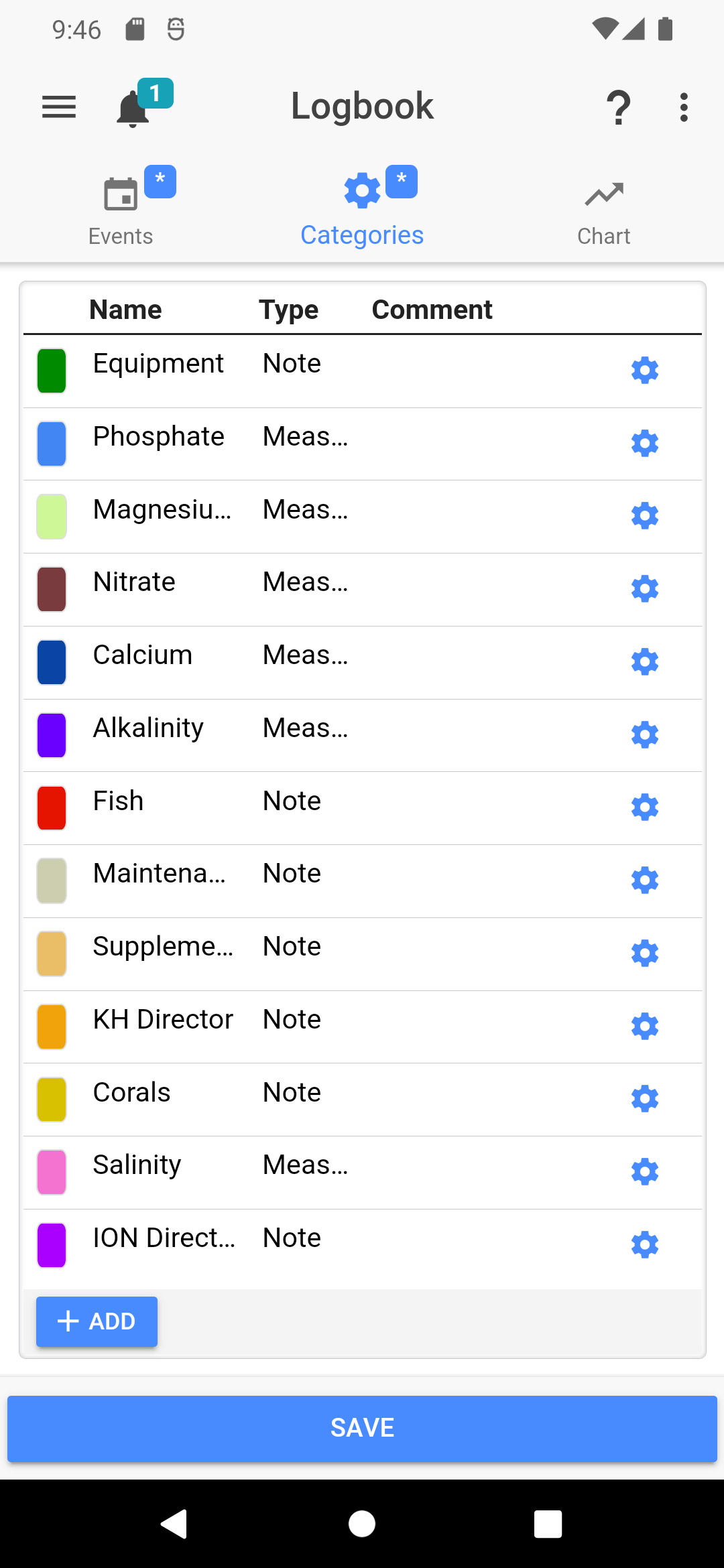Screen dimensions: 724x1568
Task: Configure the Calcium category
Action: [x=645, y=662]
